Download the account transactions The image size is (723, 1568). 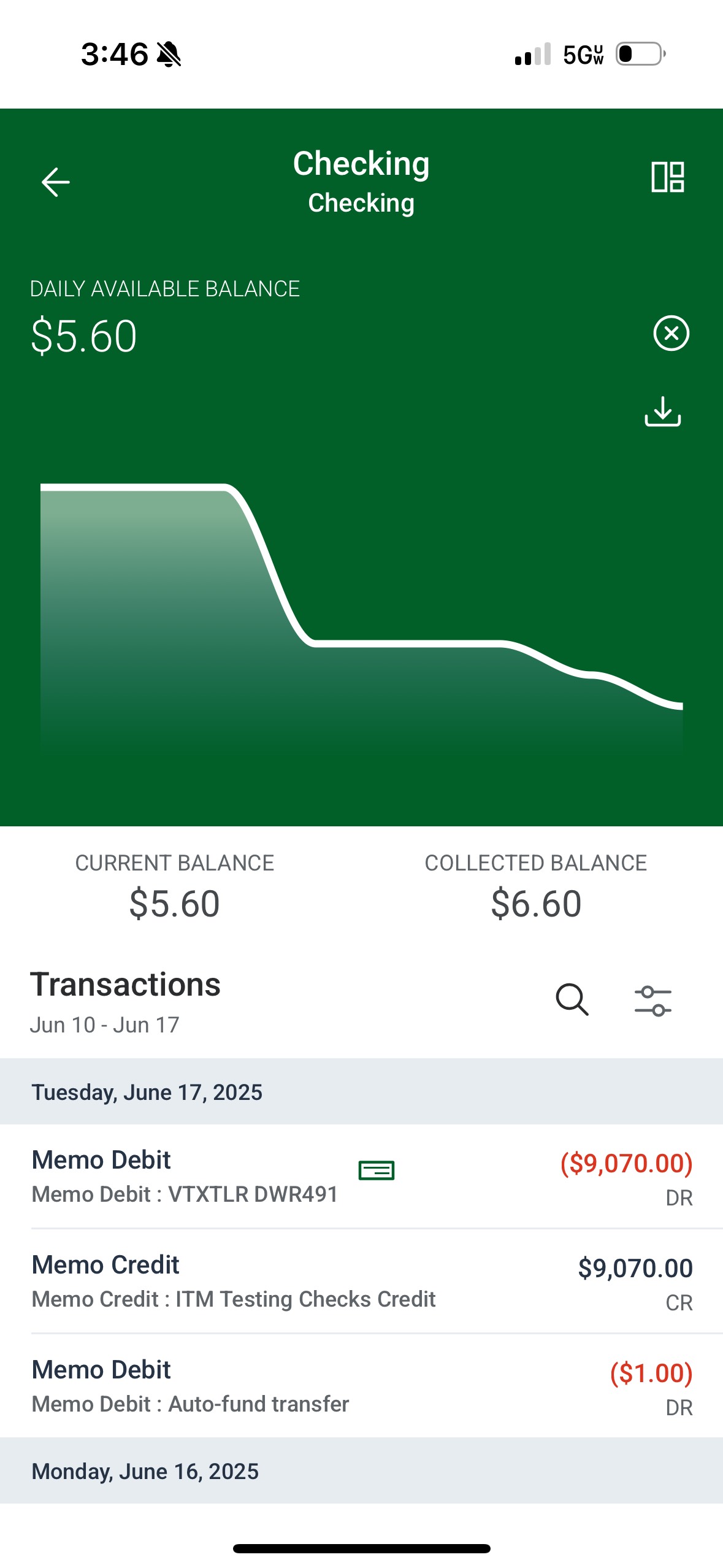click(x=663, y=411)
